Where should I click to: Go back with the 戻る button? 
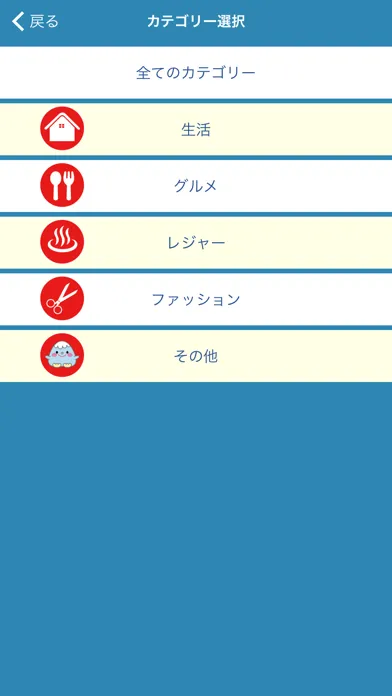point(35,21)
